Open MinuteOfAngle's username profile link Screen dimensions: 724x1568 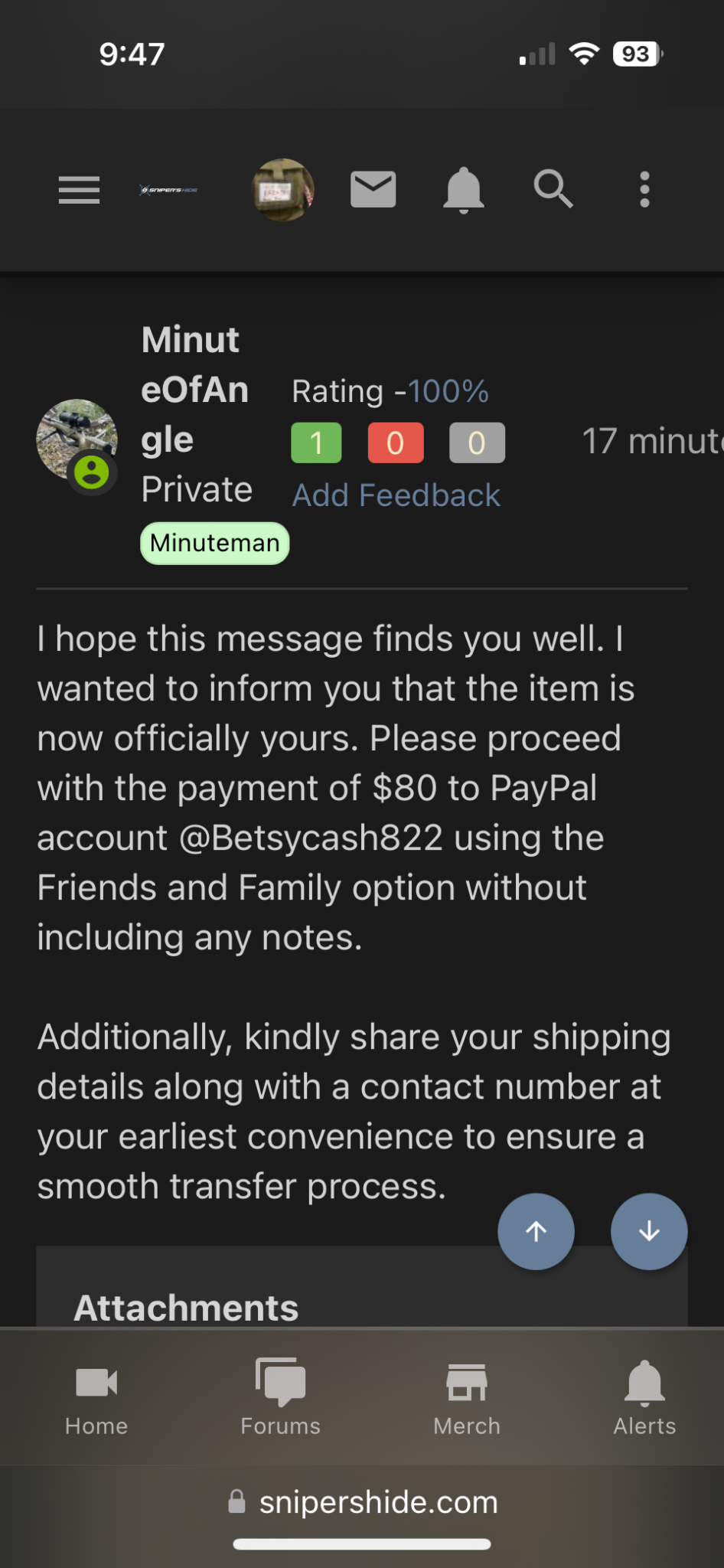pyautogui.click(x=194, y=390)
